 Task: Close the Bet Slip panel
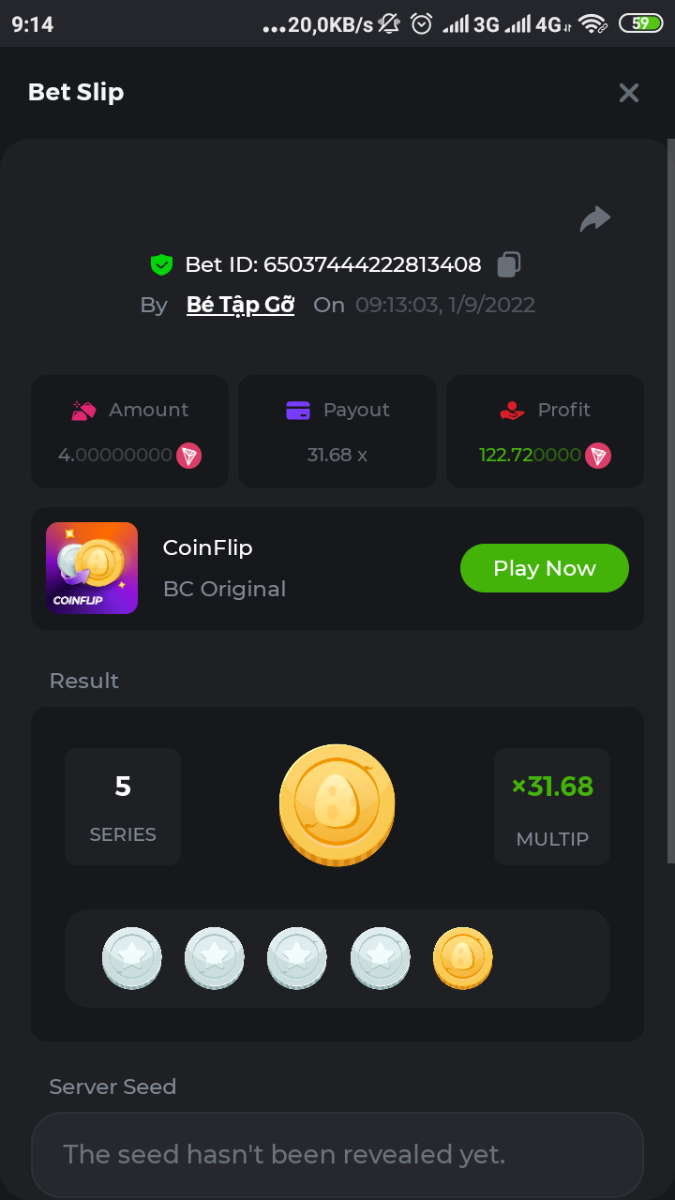pos(628,93)
